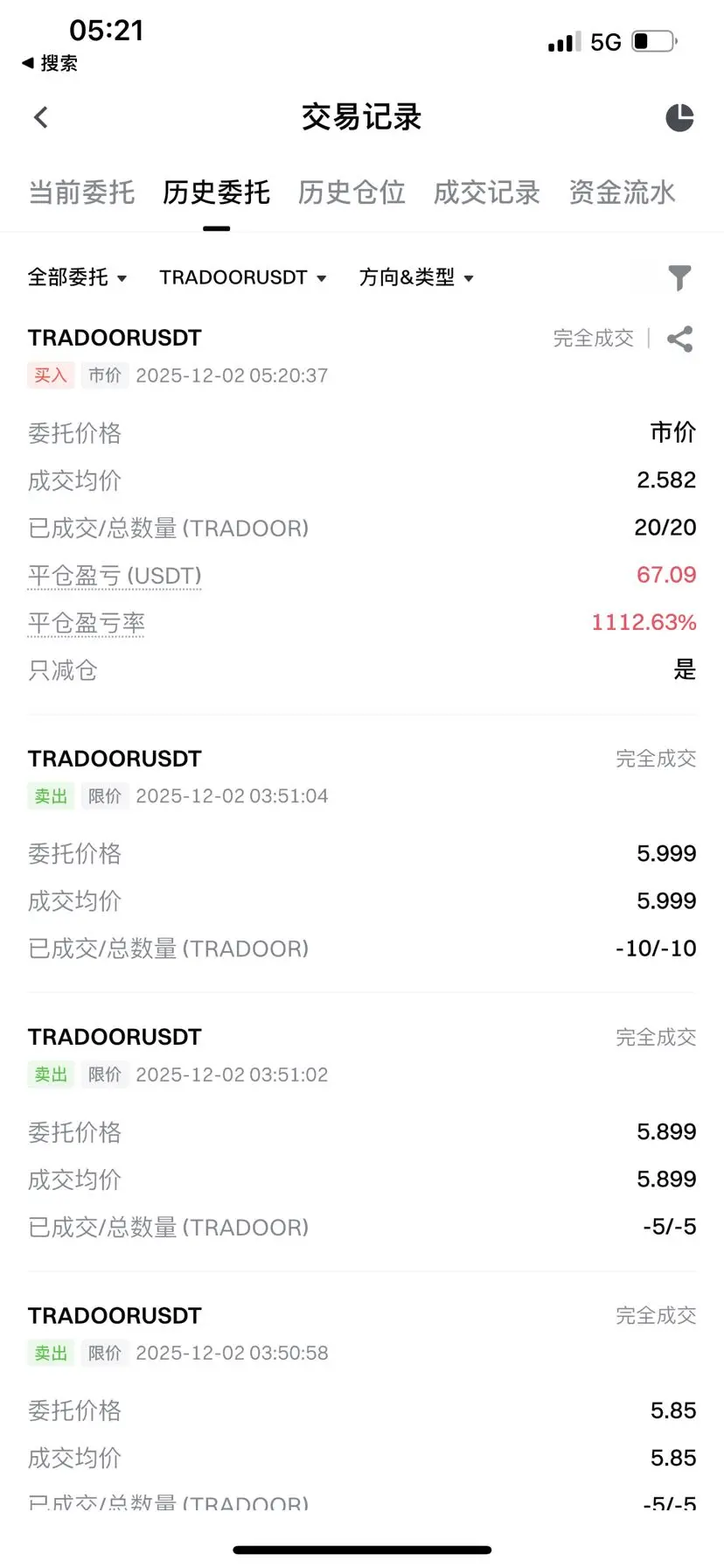The height and width of the screenshot is (1568, 724).
Task: Open the TRADOORUSDT pair dropdown
Action: click(x=243, y=277)
